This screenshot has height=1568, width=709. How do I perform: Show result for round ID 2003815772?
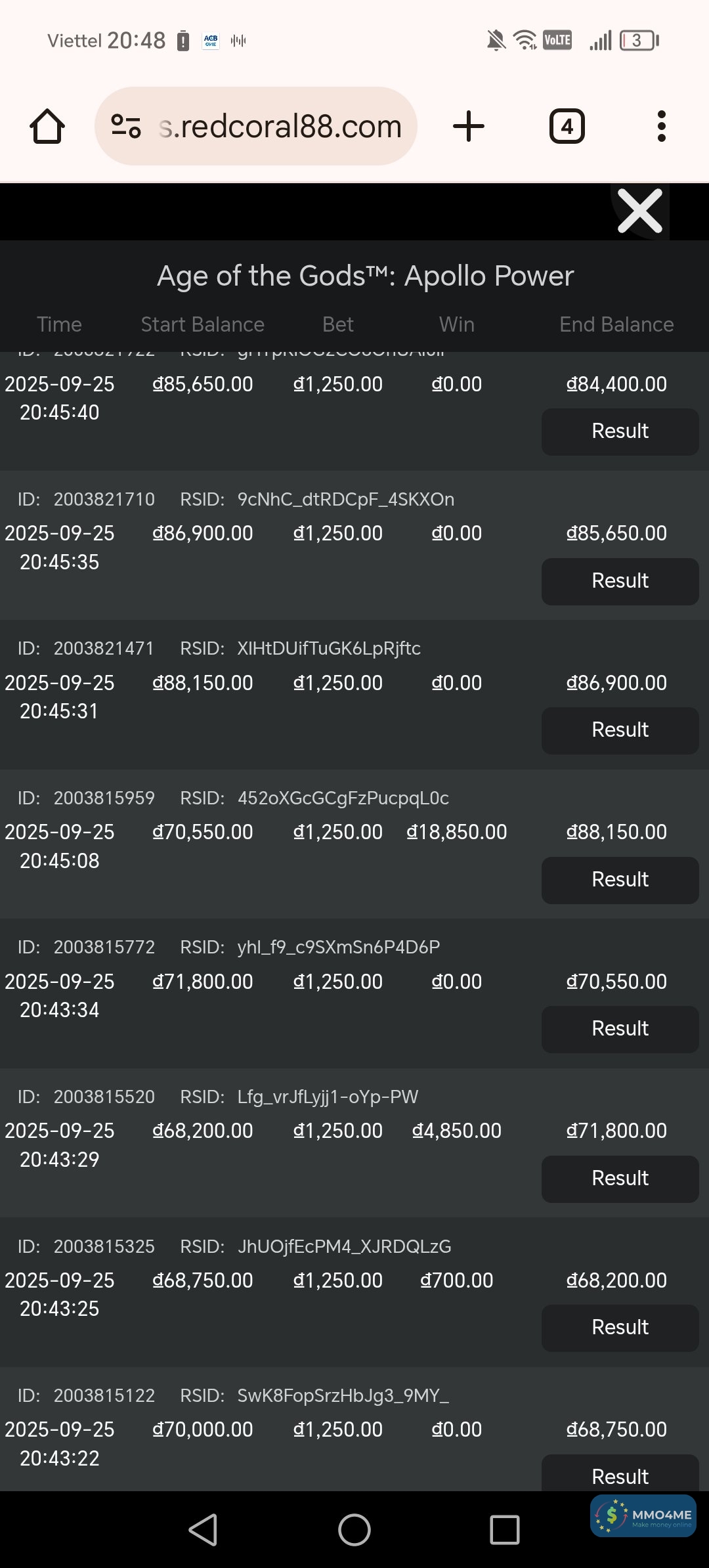pos(620,1029)
